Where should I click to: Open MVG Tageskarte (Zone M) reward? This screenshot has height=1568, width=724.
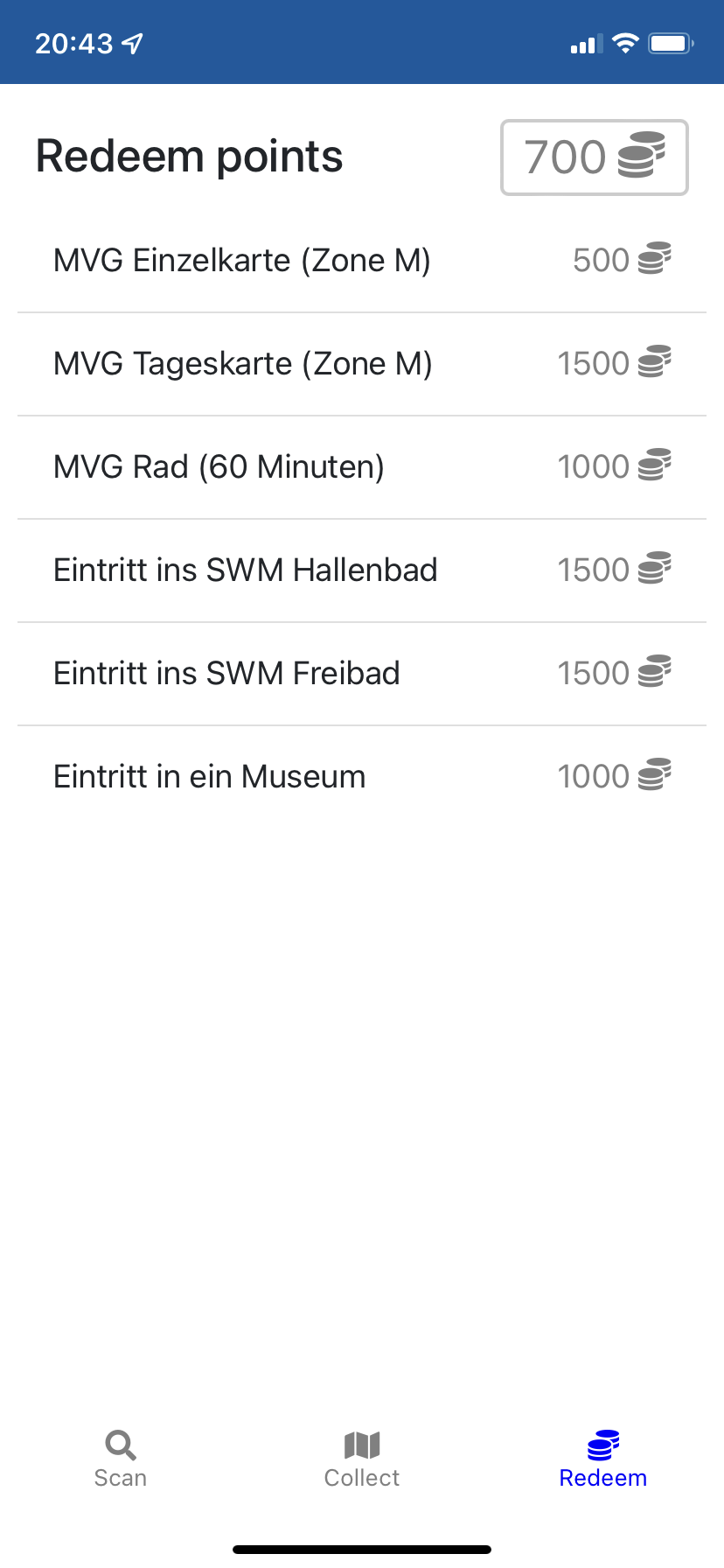click(x=361, y=364)
